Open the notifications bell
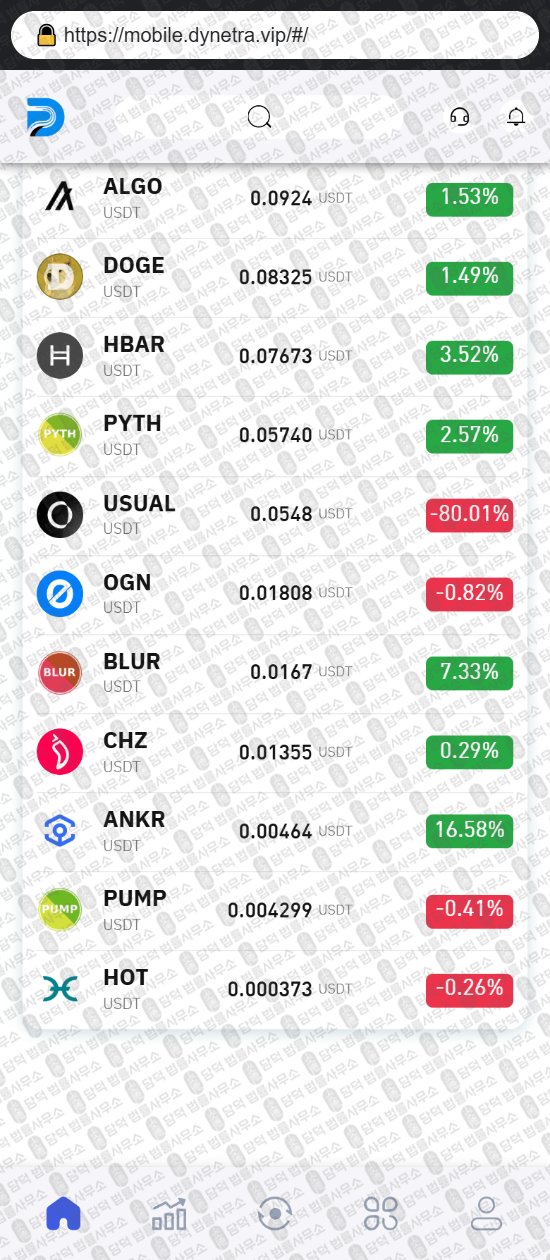 [x=516, y=117]
